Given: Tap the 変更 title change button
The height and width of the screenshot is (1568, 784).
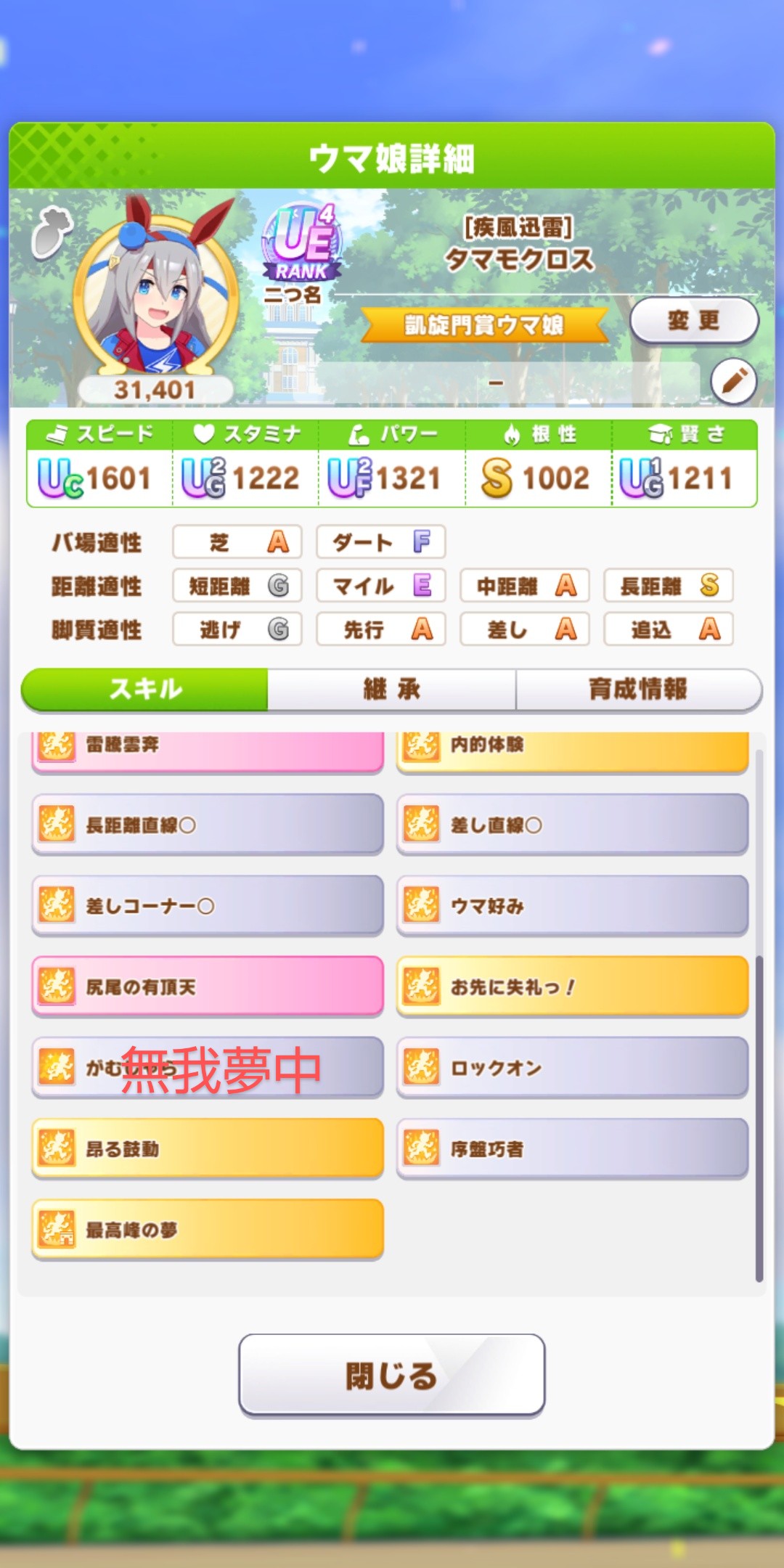Looking at the screenshot, I should tap(693, 320).
